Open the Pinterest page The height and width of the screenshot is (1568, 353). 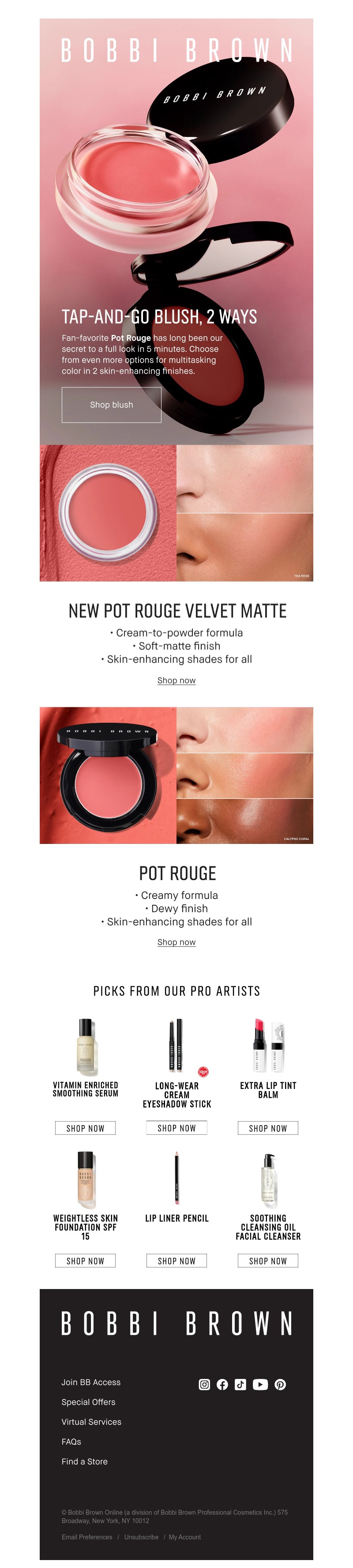click(281, 1385)
